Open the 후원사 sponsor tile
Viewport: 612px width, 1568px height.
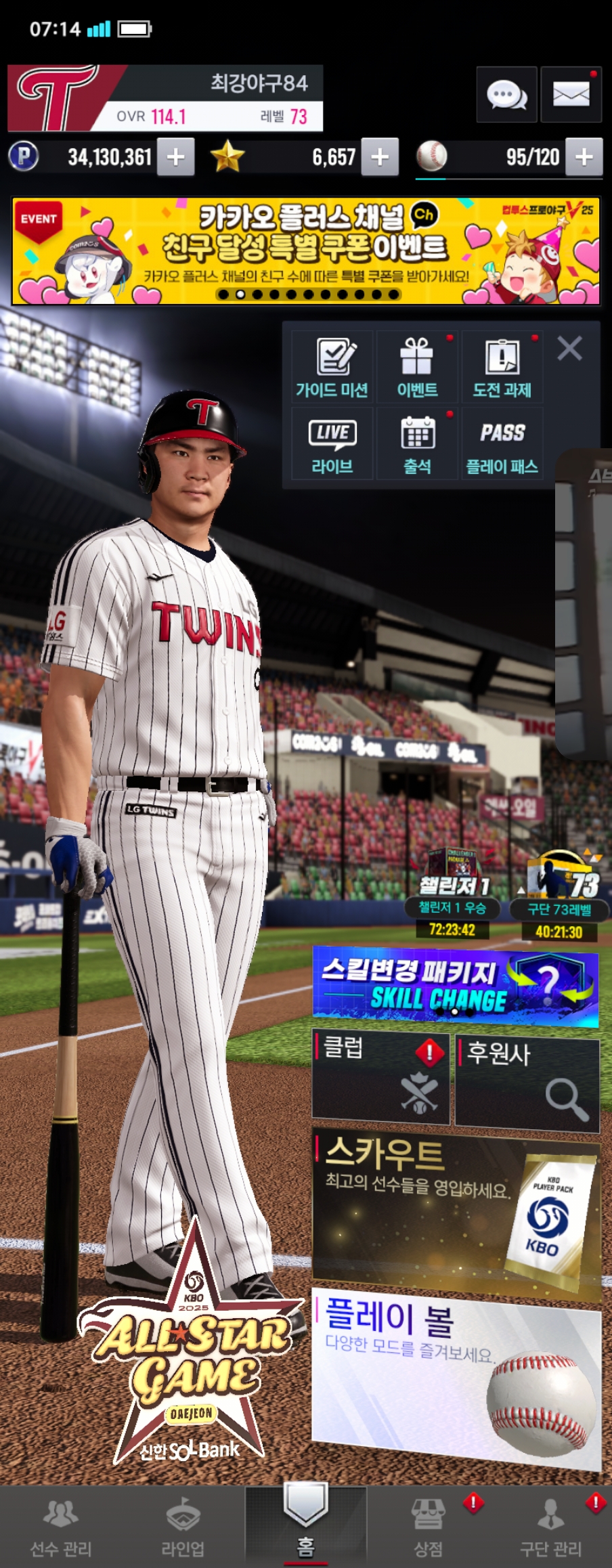pyautogui.click(x=527, y=1081)
